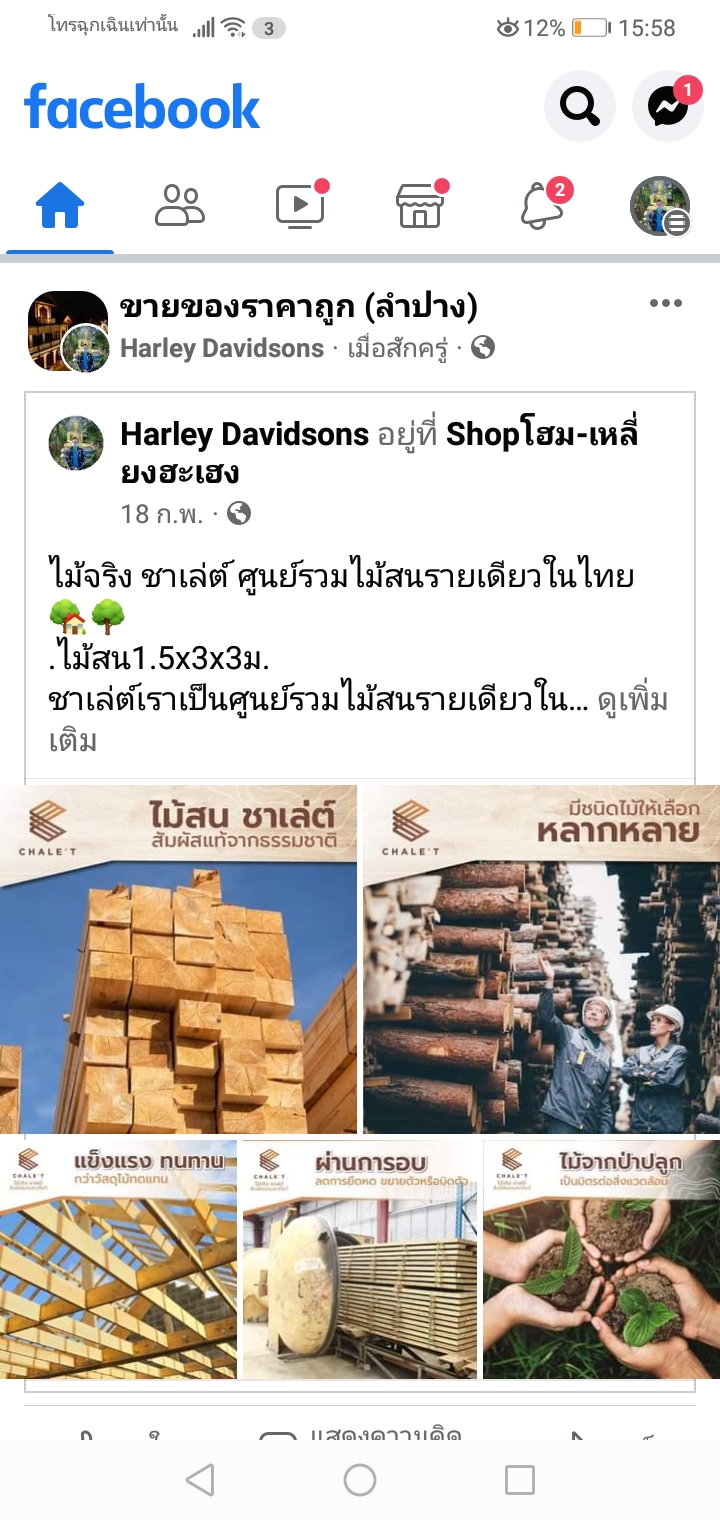Go back with system navigation button
The width and height of the screenshot is (720, 1520).
200,1480
